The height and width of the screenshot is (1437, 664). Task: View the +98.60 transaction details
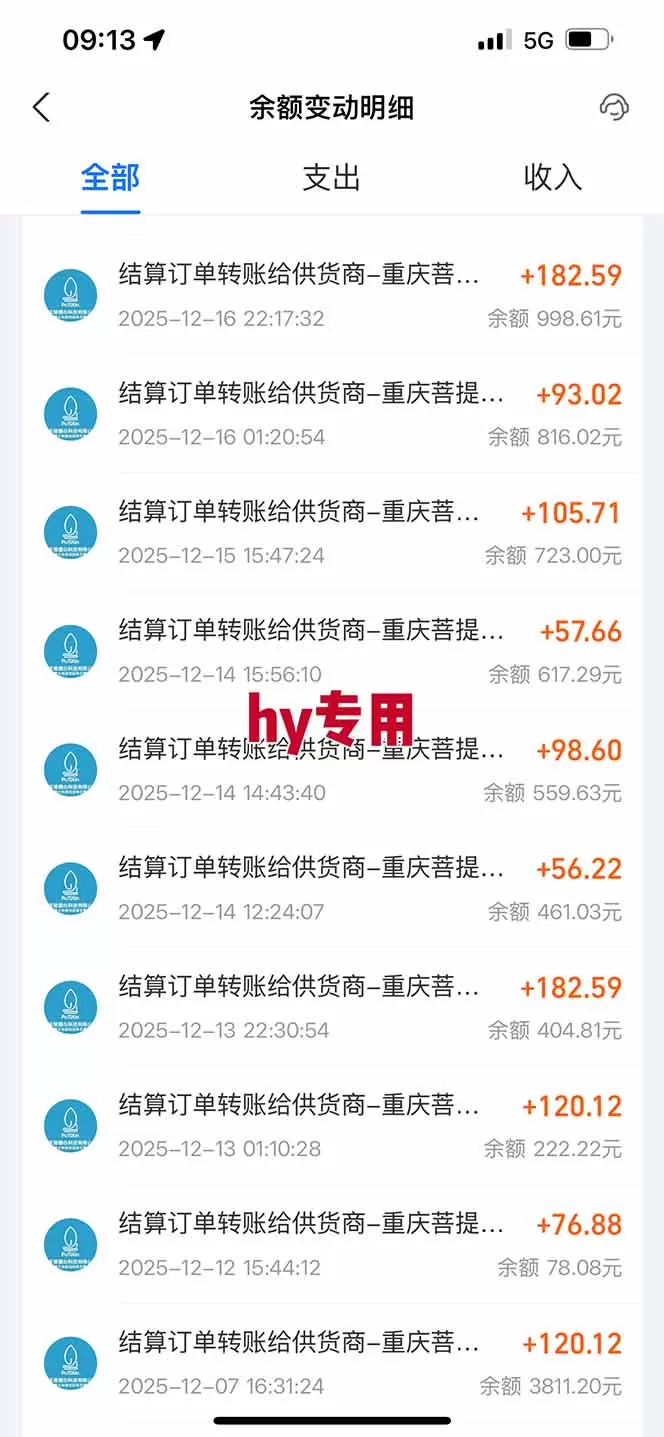click(x=332, y=771)
